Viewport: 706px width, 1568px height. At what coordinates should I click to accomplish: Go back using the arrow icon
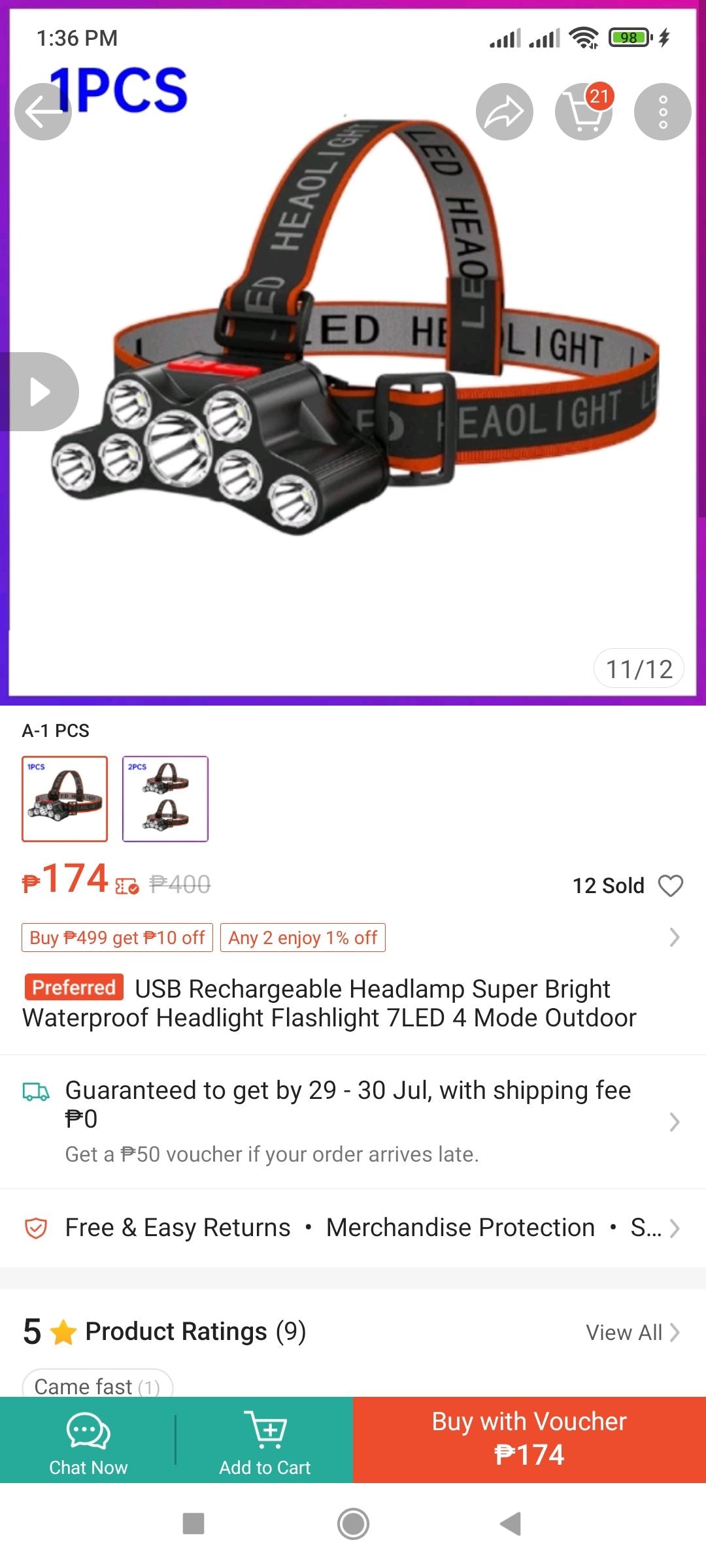(43, 112)
